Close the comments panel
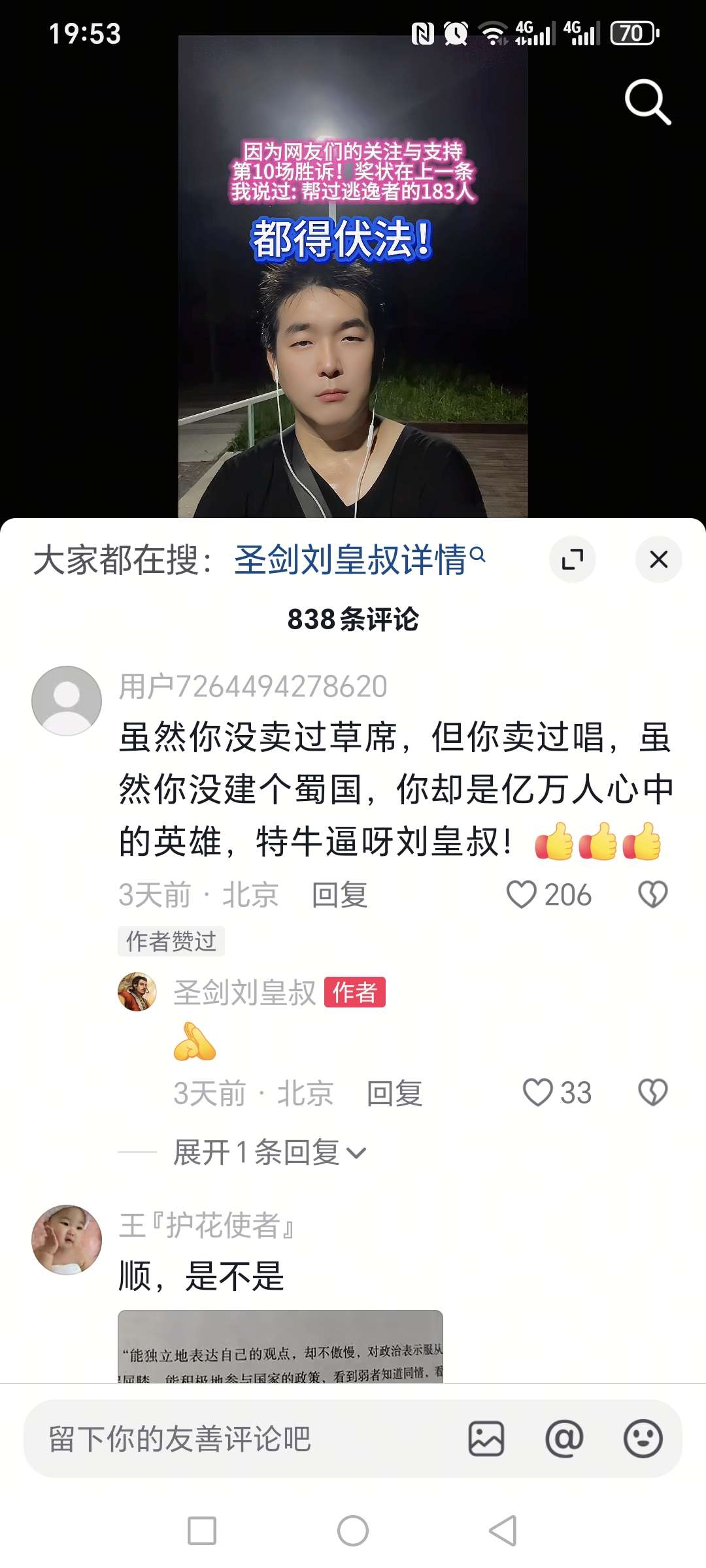Viewport: 706px width, 1568px height. (x=658, y=559)
